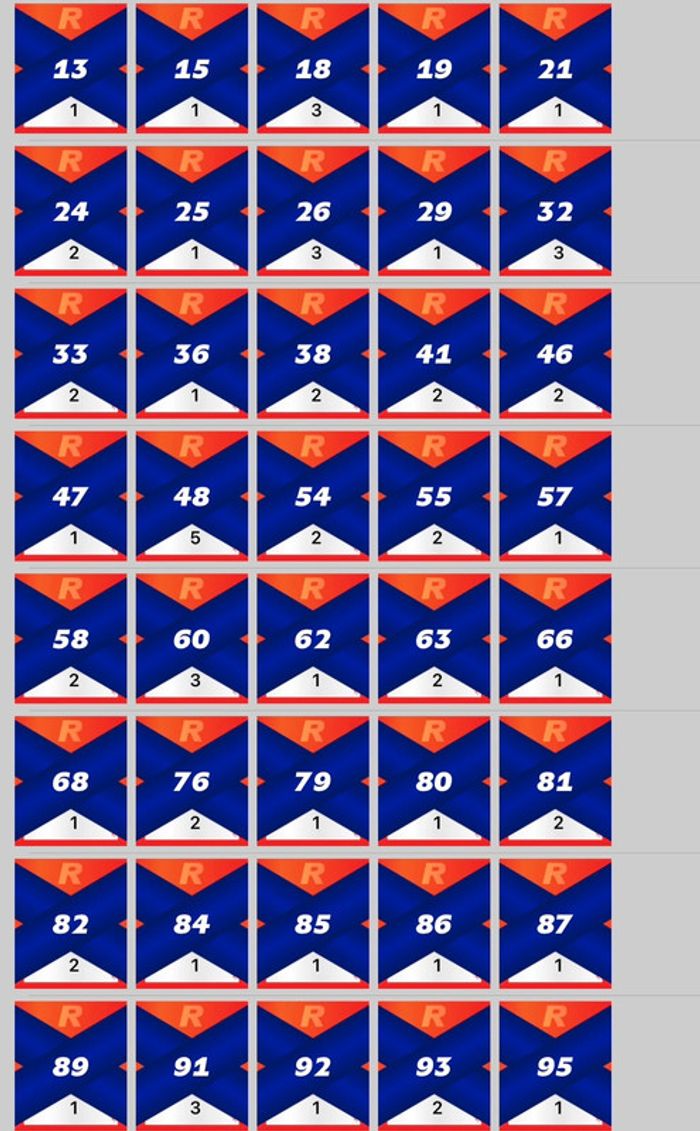Open card number 55
Screen dimensions: 700x1131
pyautogui.click(x=434, y=496)
